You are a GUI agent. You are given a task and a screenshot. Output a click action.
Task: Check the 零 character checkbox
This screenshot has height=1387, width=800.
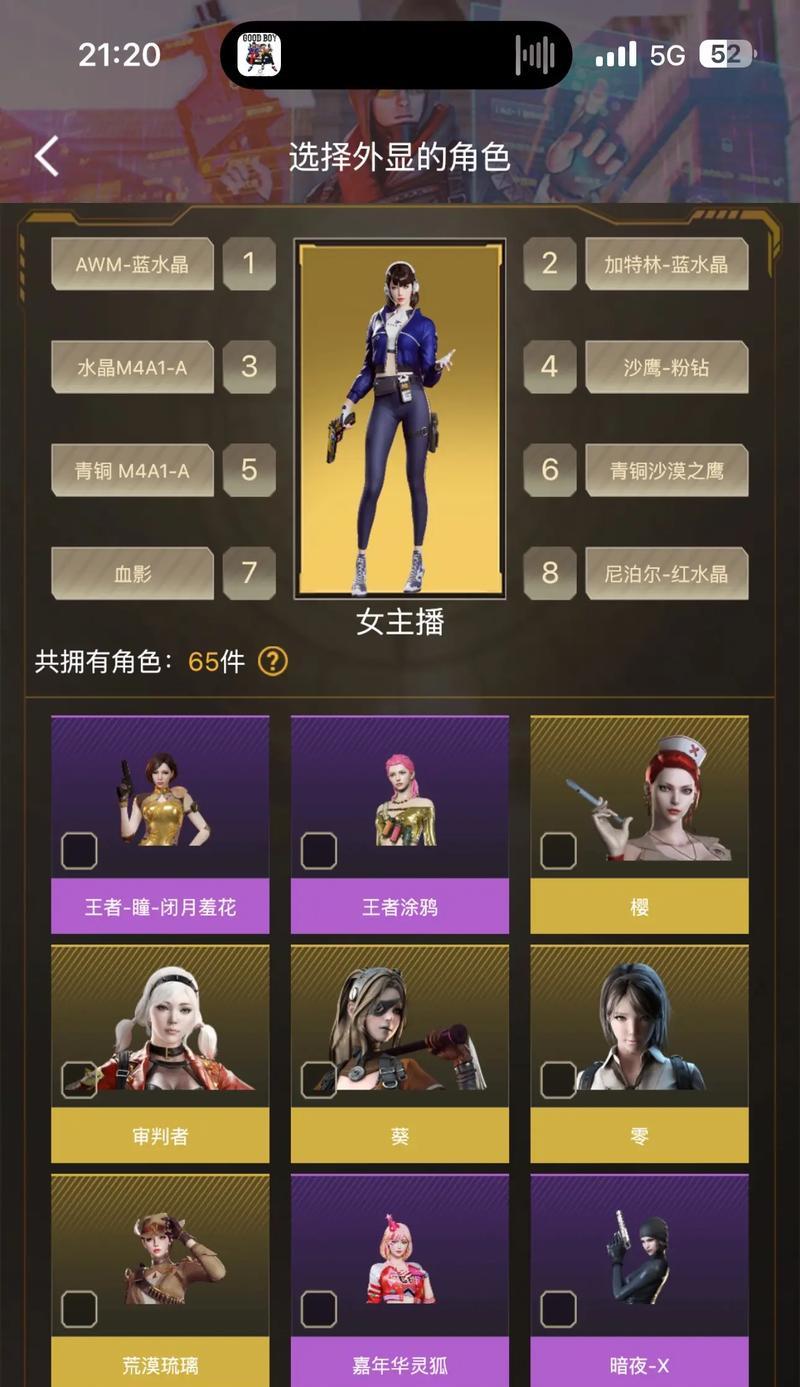(558, 1080)
